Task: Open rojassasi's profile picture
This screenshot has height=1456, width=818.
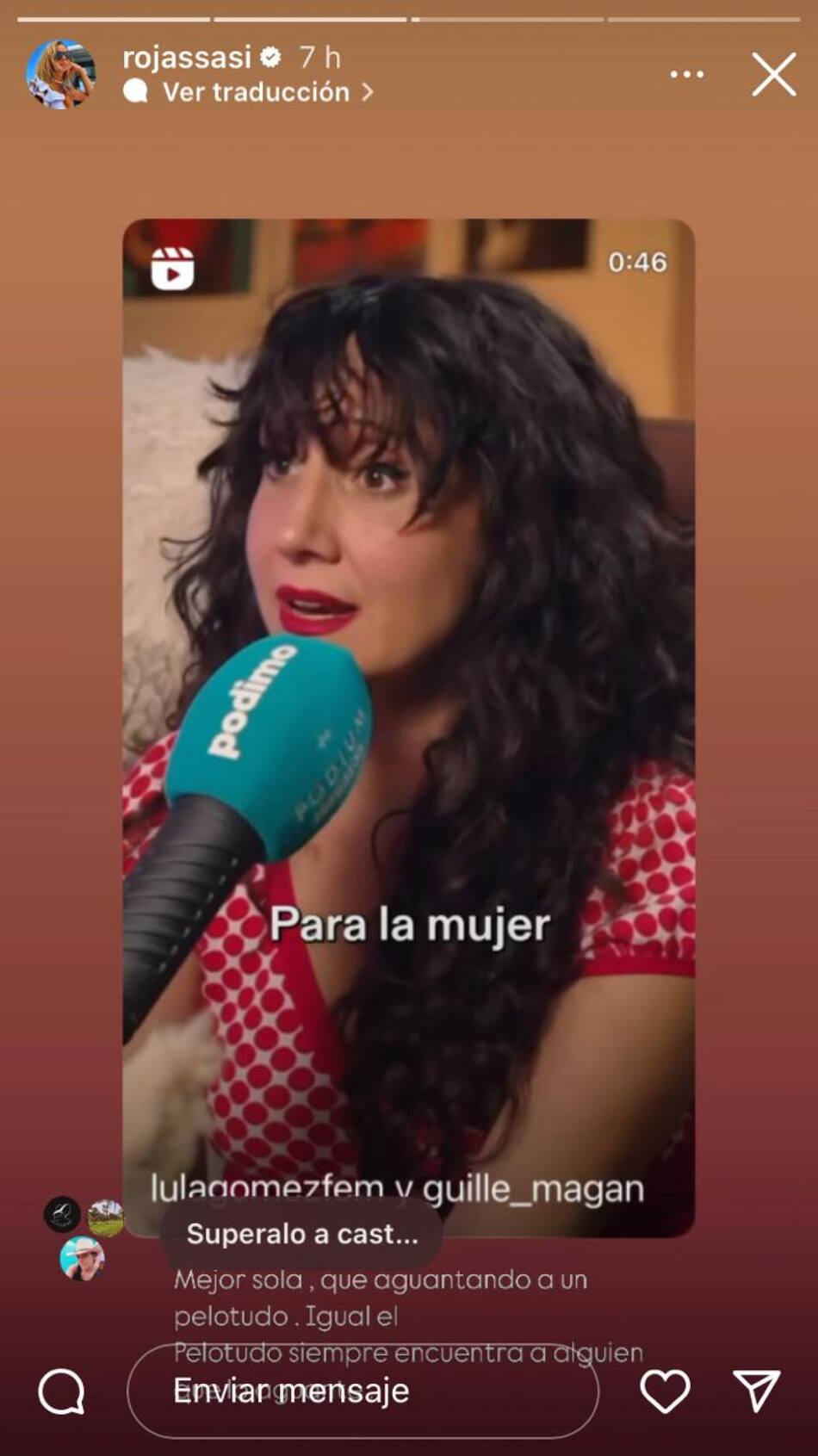Action: [x=60, y=74]
